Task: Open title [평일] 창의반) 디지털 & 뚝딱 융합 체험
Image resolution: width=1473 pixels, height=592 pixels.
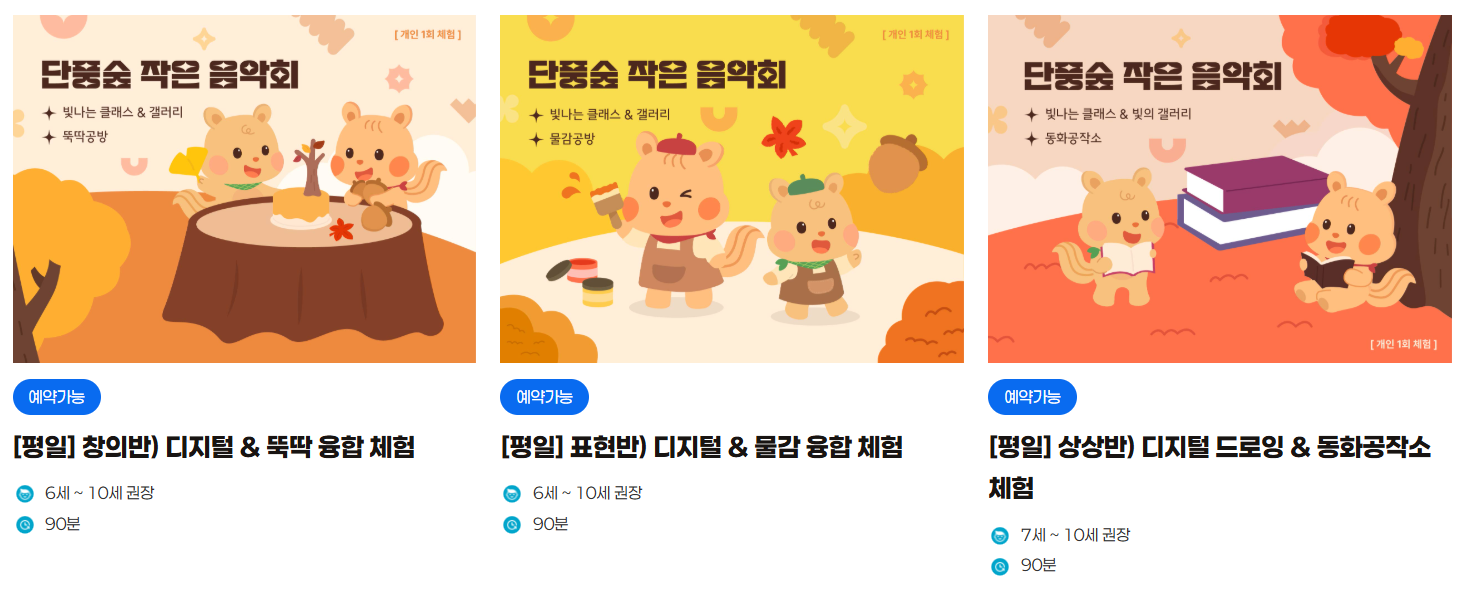Action: [214, 447]
